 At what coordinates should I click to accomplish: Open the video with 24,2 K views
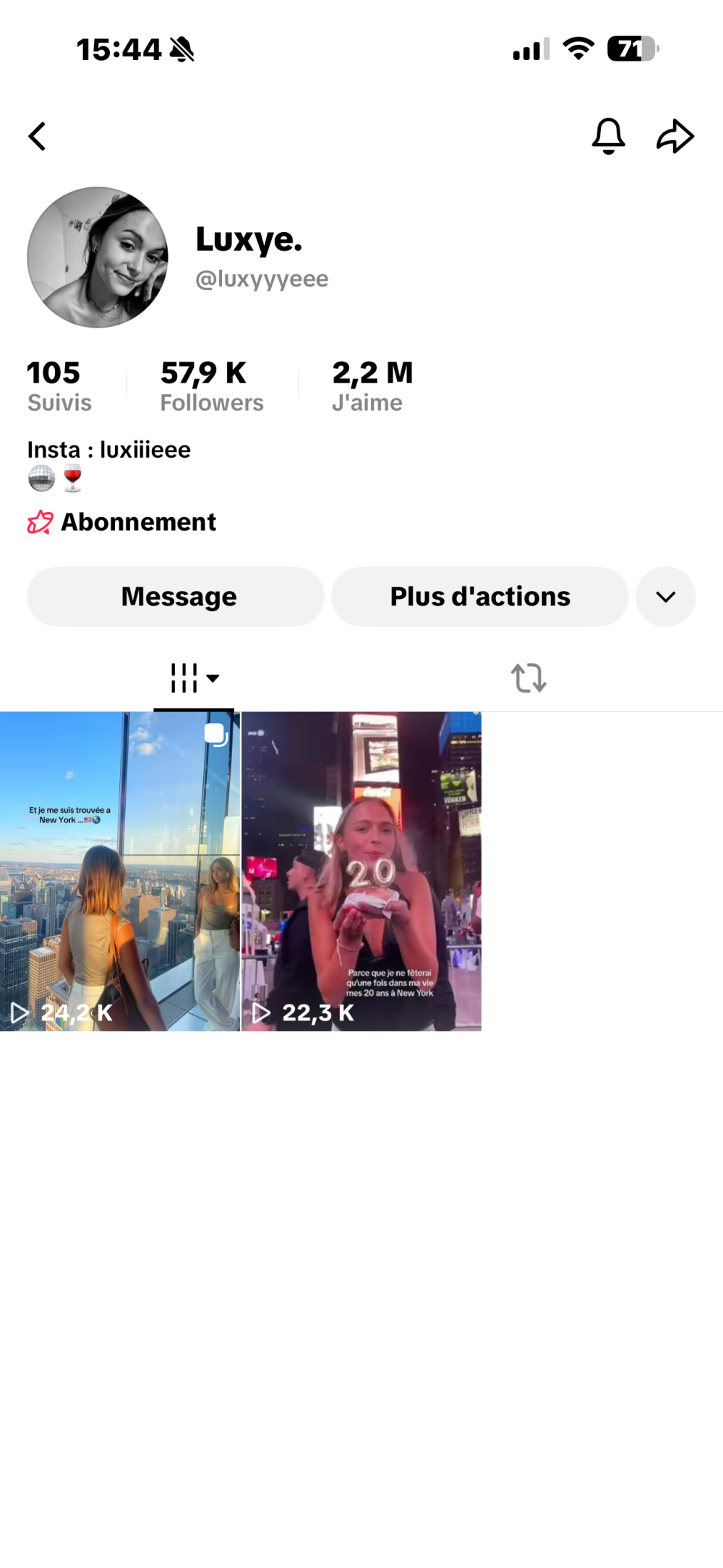(119, 871)
